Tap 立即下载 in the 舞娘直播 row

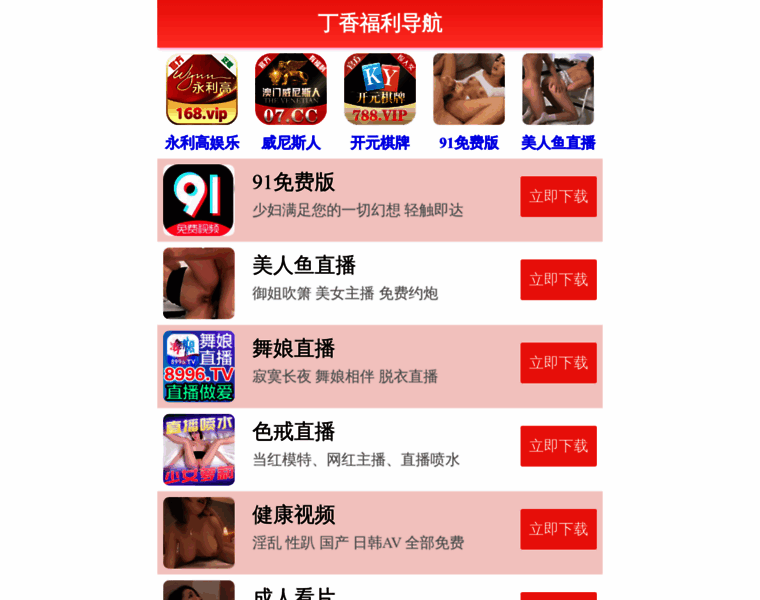558,363
